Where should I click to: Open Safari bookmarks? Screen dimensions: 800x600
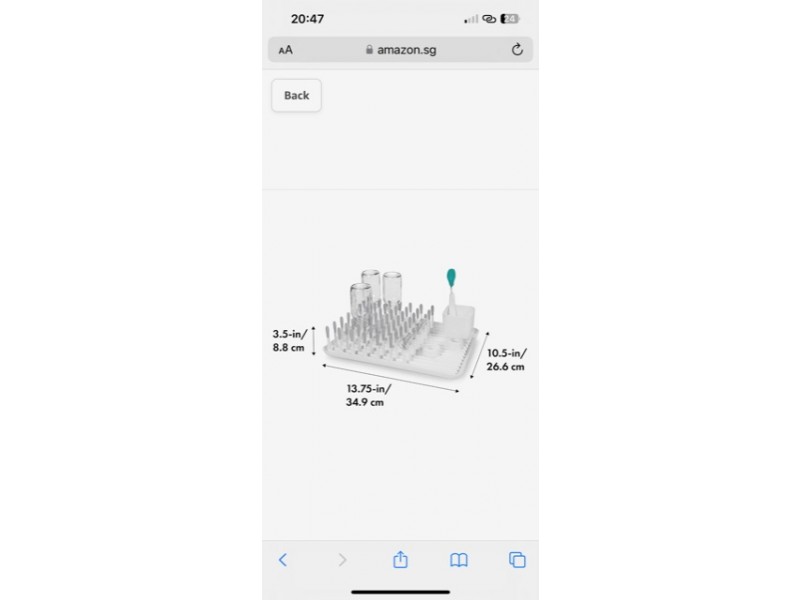coord(459,560)
